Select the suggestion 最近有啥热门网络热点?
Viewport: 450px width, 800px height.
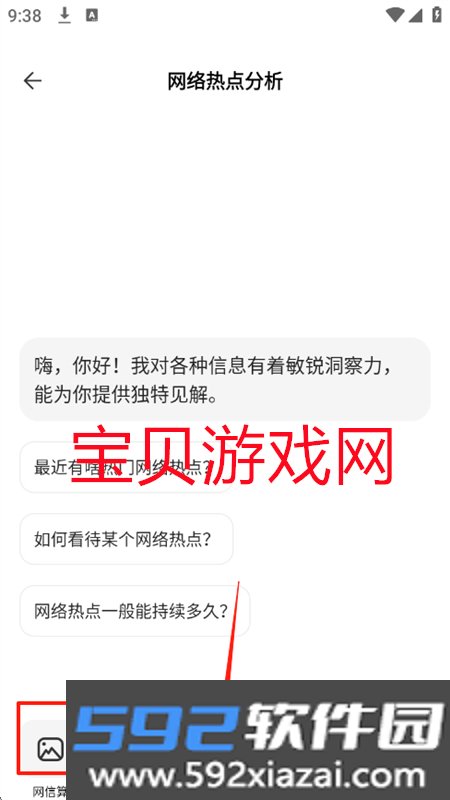point(126,467)
